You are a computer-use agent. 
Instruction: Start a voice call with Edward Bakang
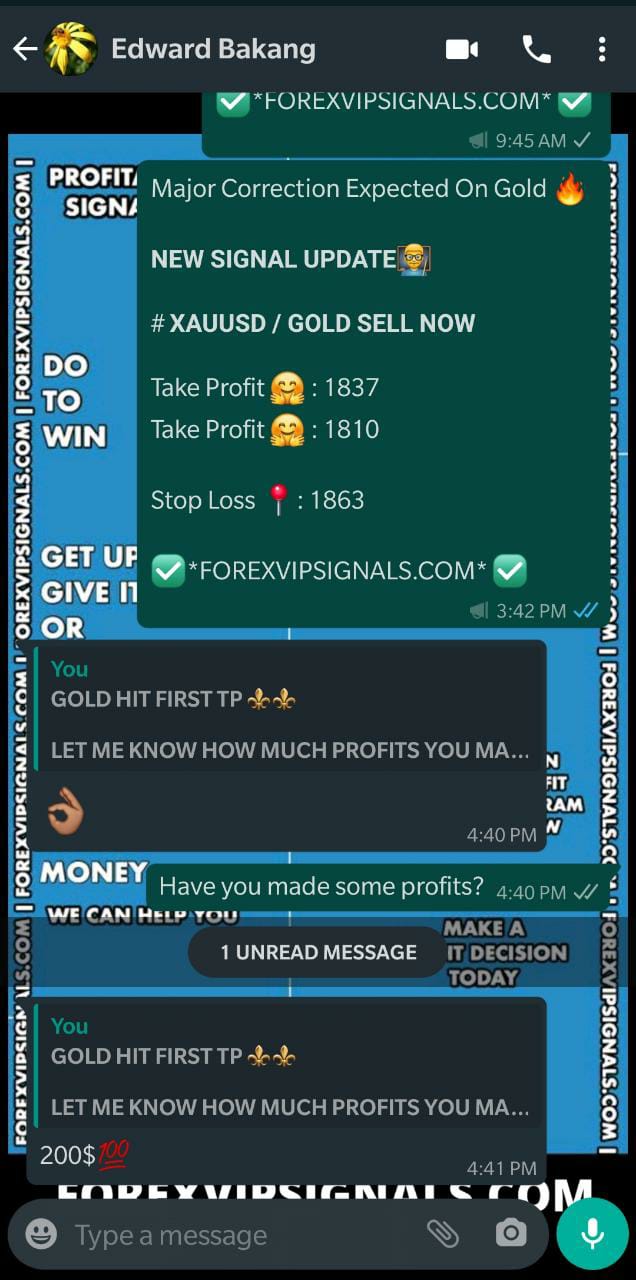click(537, 49)
